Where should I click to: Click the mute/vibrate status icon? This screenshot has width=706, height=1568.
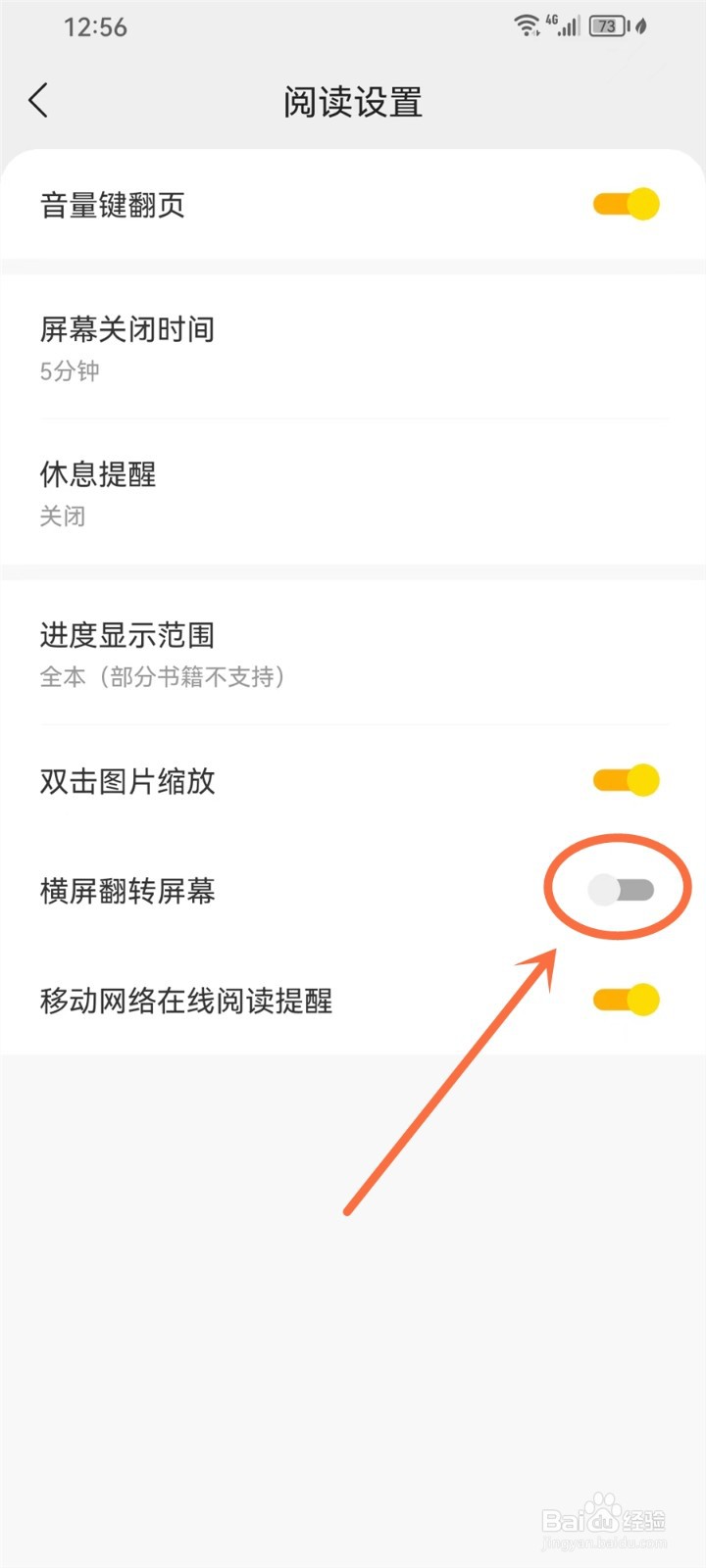639,26
